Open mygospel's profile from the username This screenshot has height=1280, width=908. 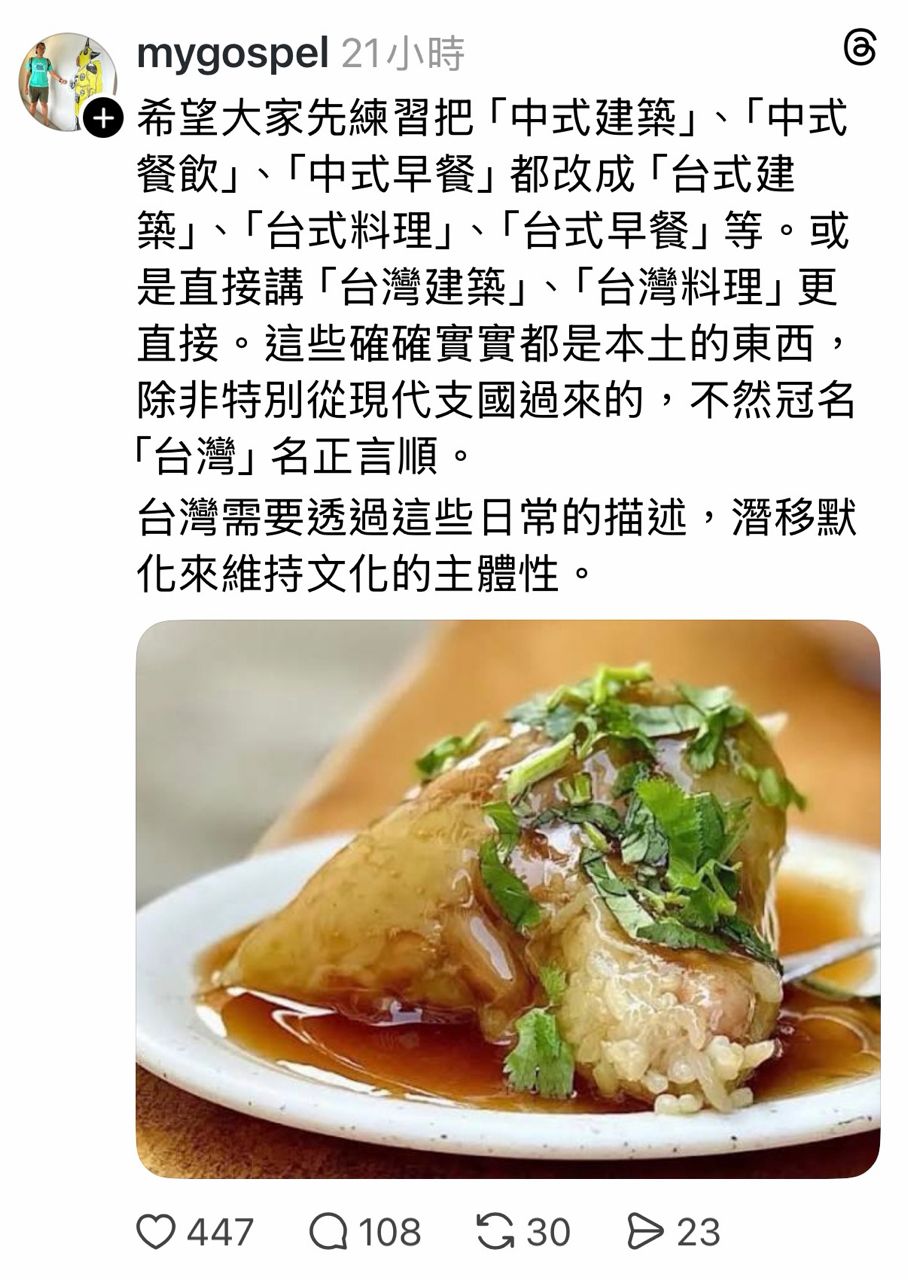(232, 54)
